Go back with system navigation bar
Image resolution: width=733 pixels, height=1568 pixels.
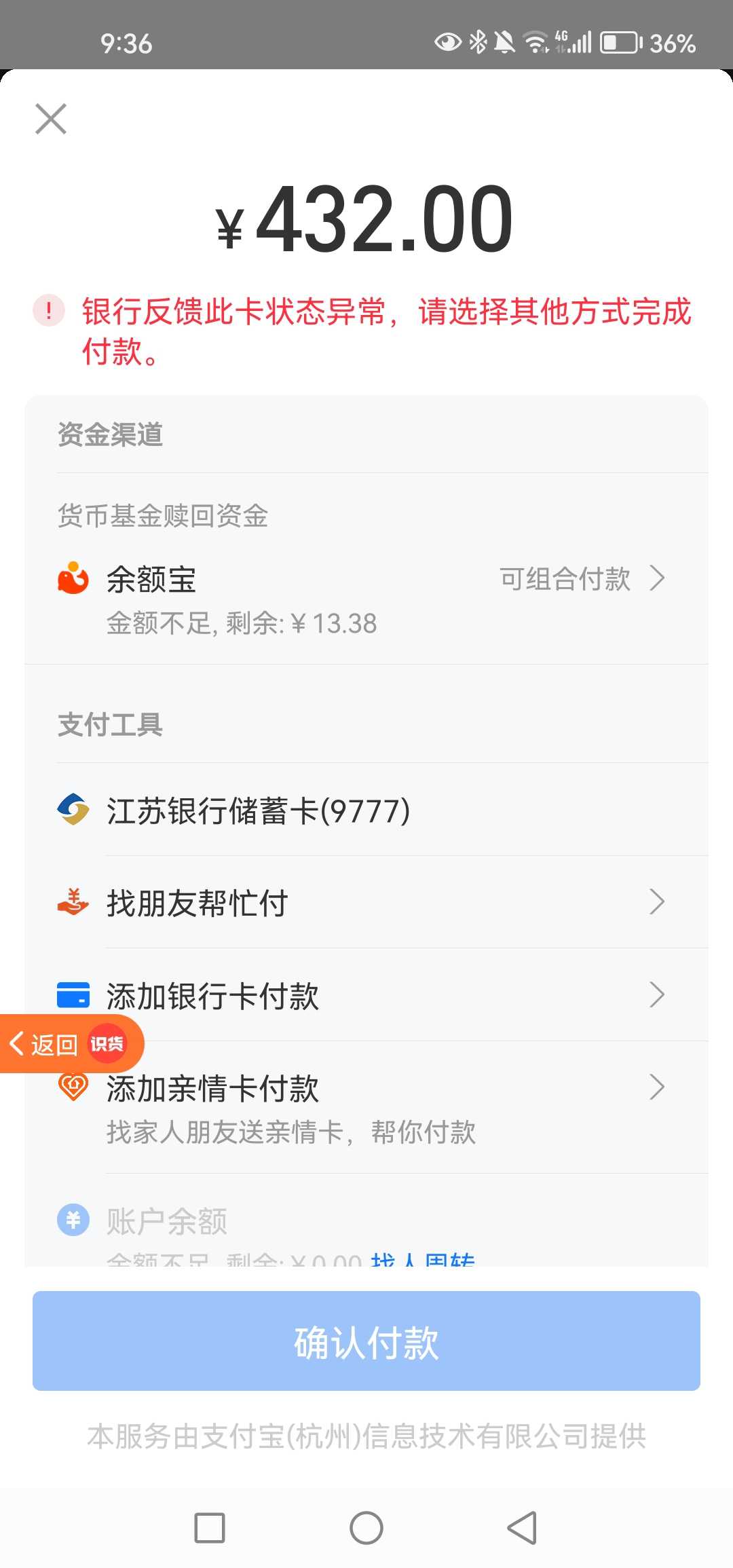523,1528
